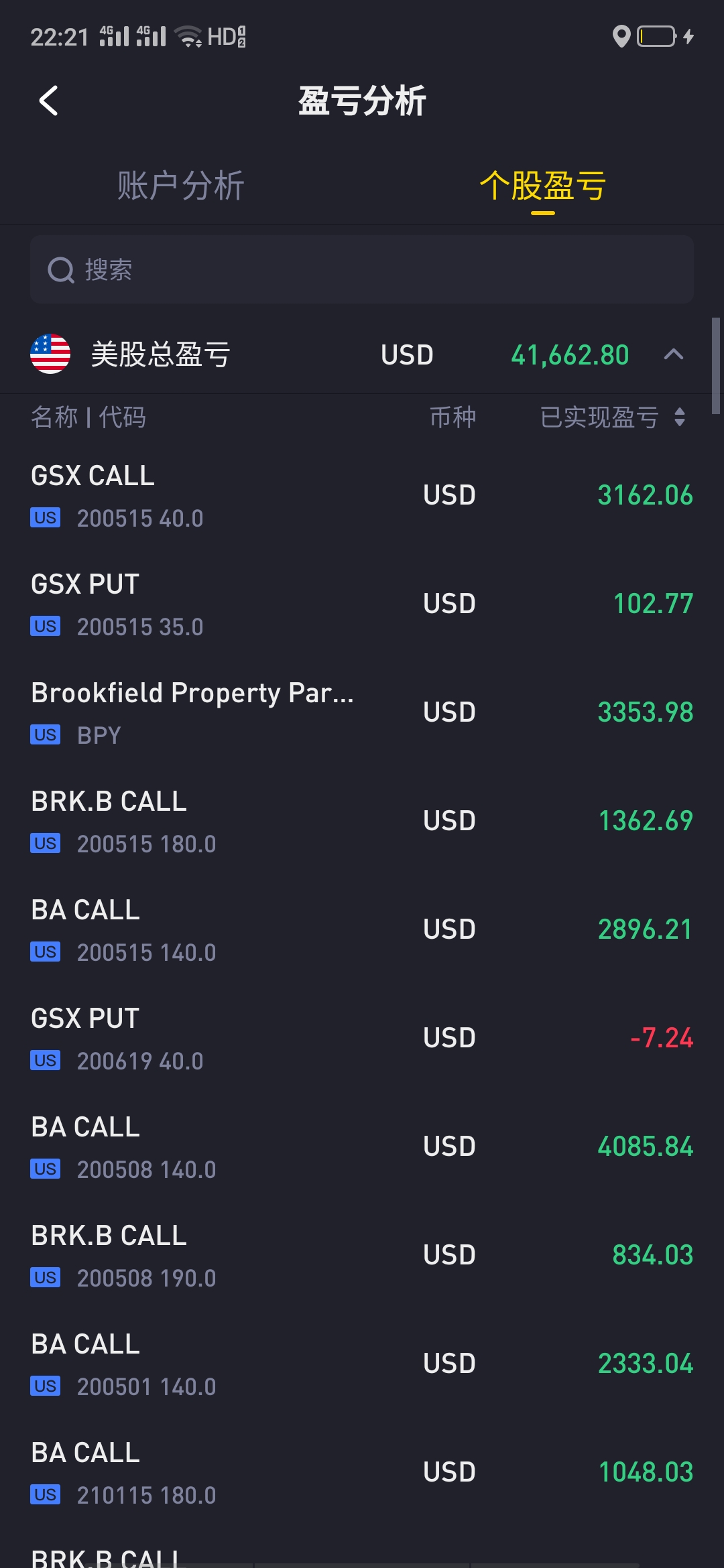Open BRK.B CALL 200515 180.0 row
This screenshot has height=1568, width=724.
point(362,822)
